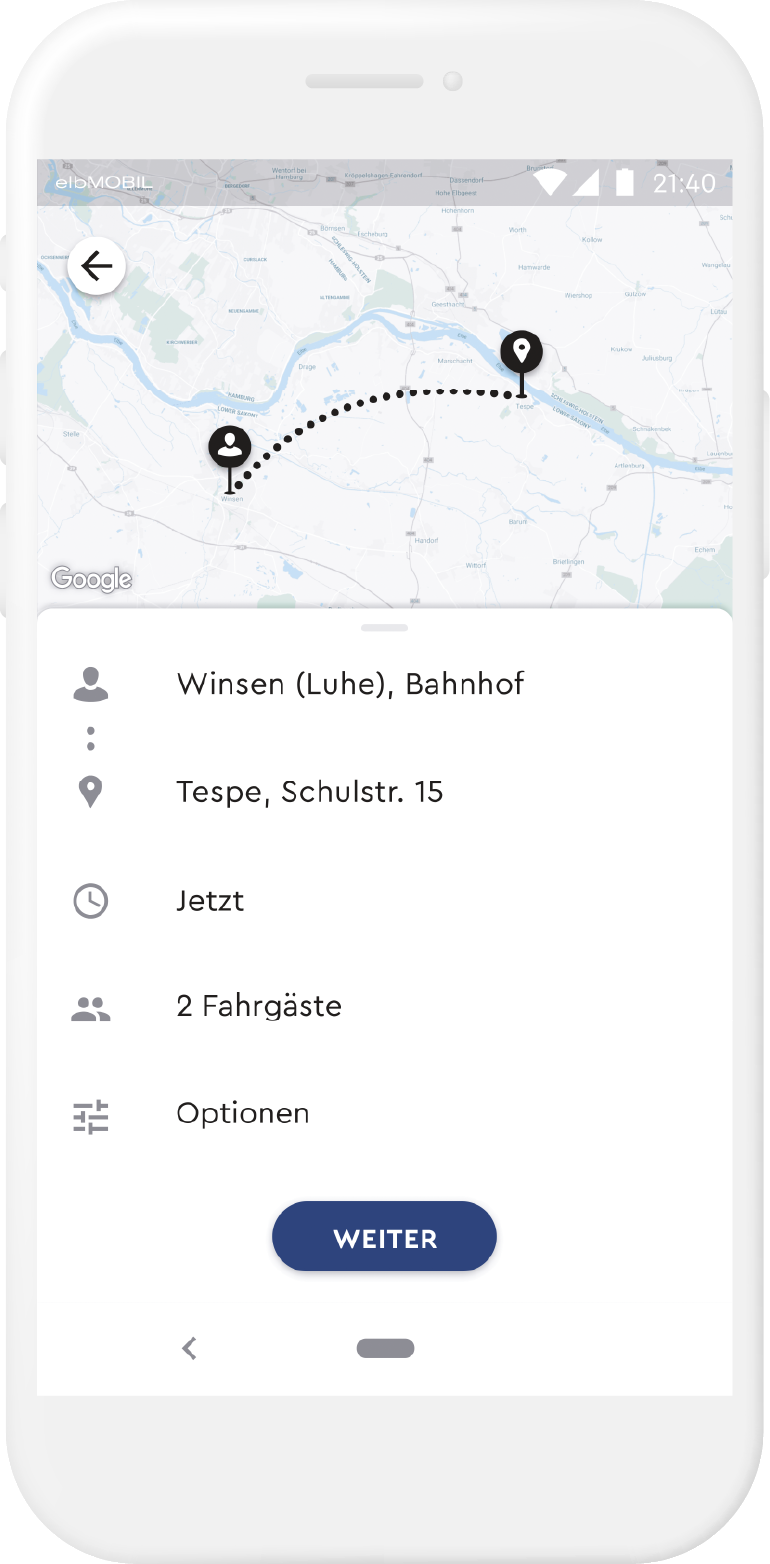Image resolution: width=770 pixels, height=1564 pixels.
Task: Tap the home pill in navigation bar
Action: [385, 1348]
